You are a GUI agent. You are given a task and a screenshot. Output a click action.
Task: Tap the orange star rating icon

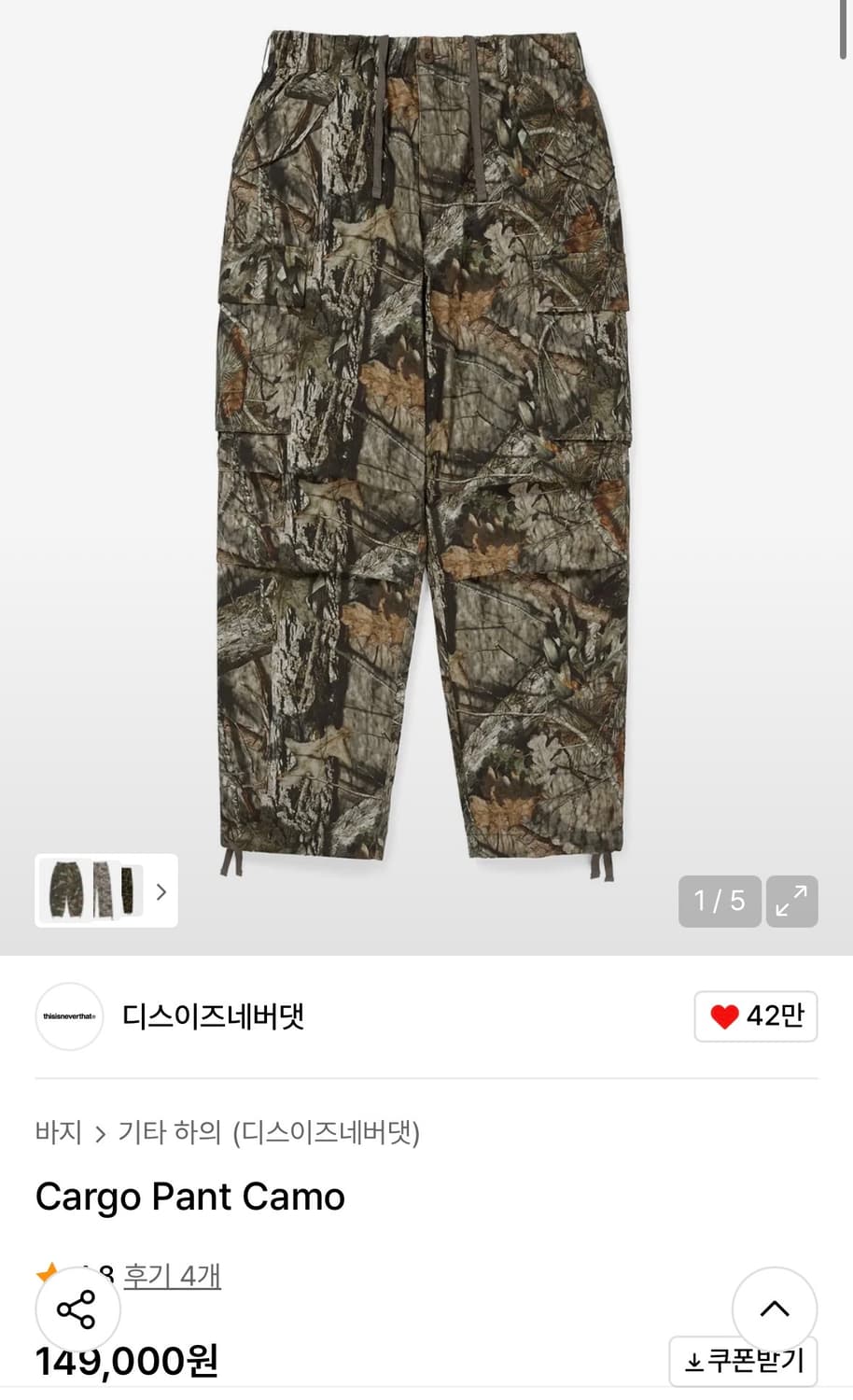click(x=49, y=1272)
